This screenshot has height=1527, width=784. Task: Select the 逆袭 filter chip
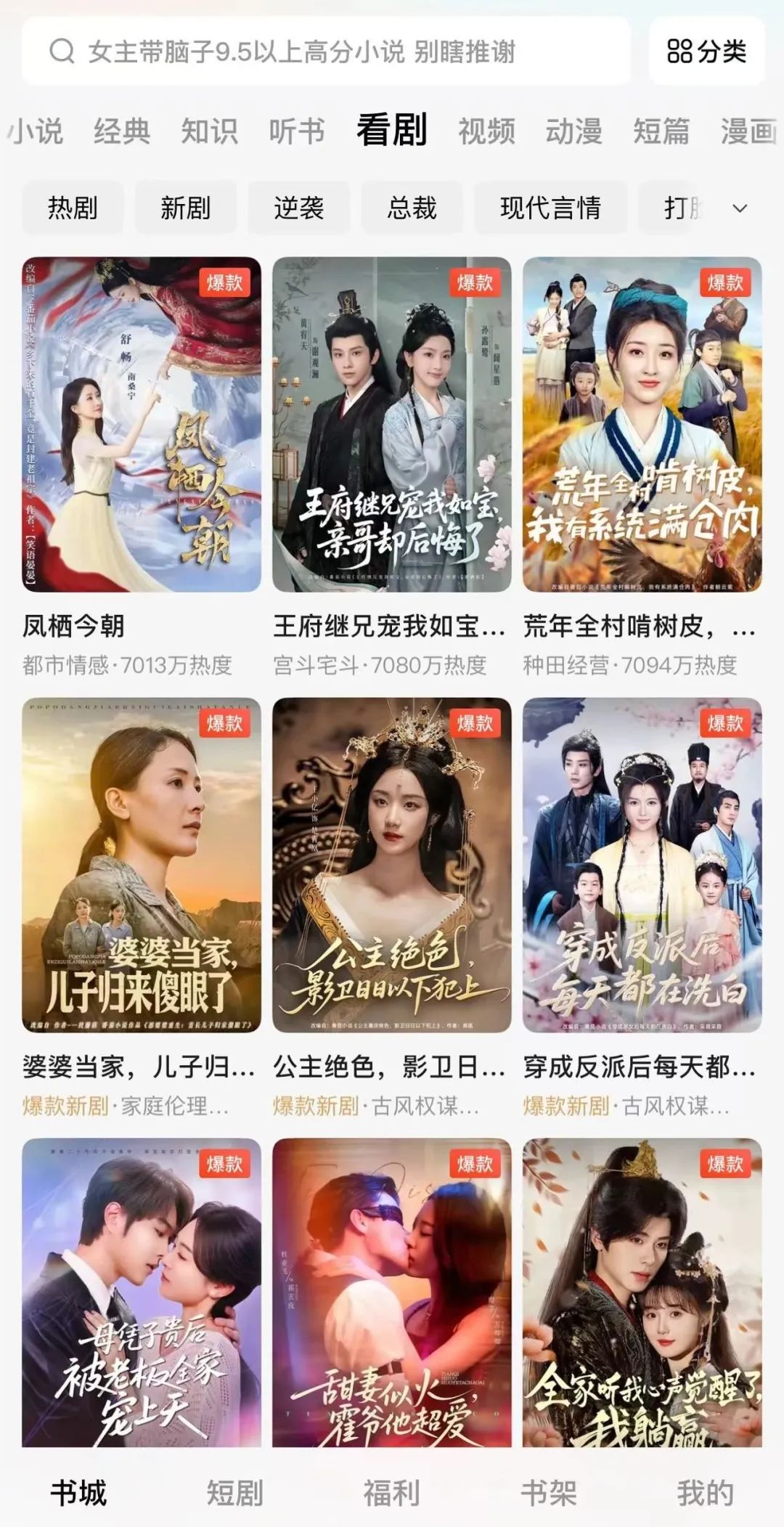click(298, 208)
